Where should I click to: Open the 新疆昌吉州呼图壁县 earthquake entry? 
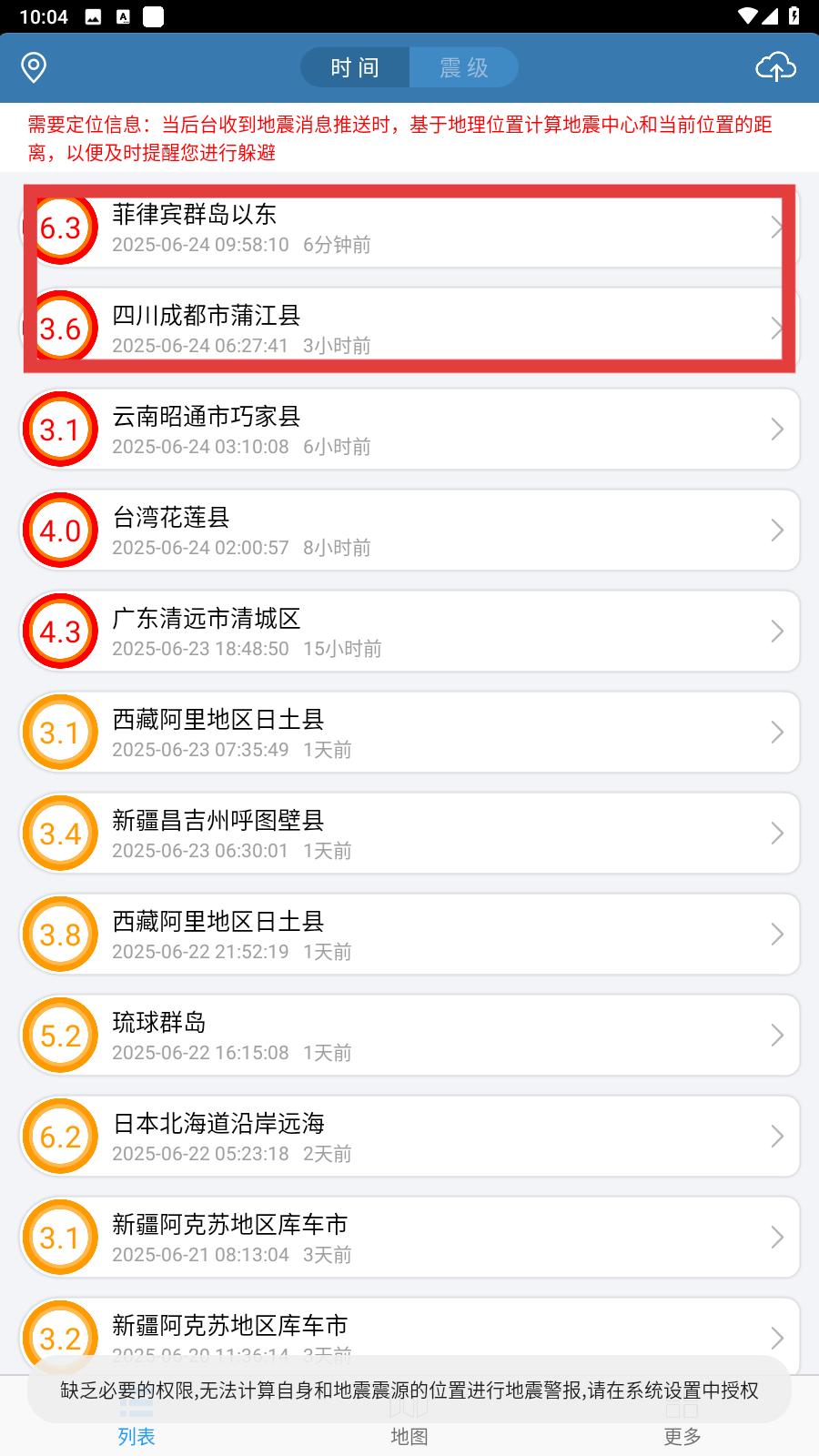coord(409,834)
